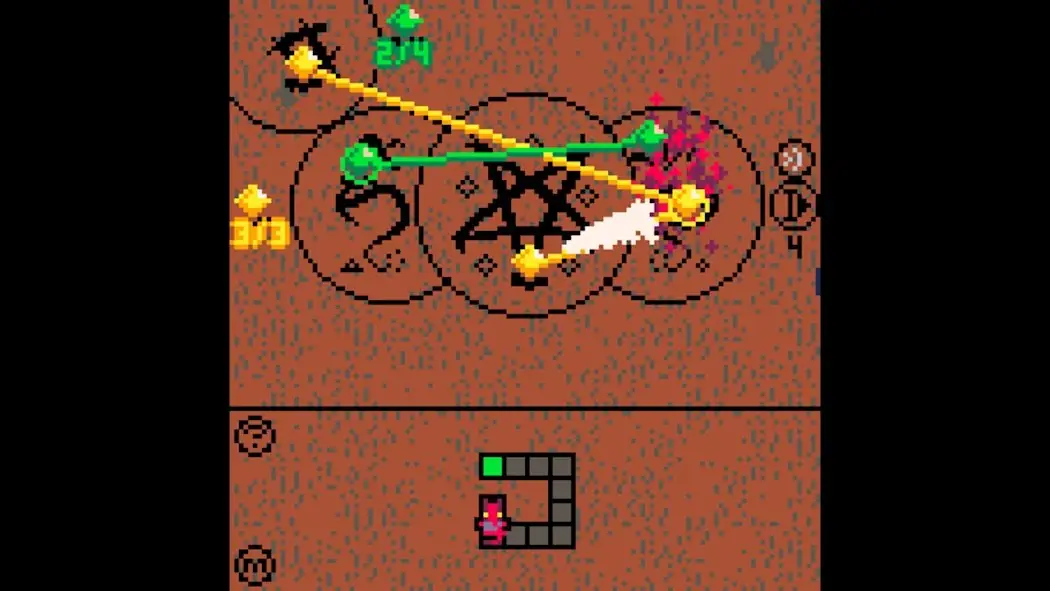The width and height of the screenshot is (1050, 591).
Task: Select the green gem on the left circle
Action: pos(360,161)
